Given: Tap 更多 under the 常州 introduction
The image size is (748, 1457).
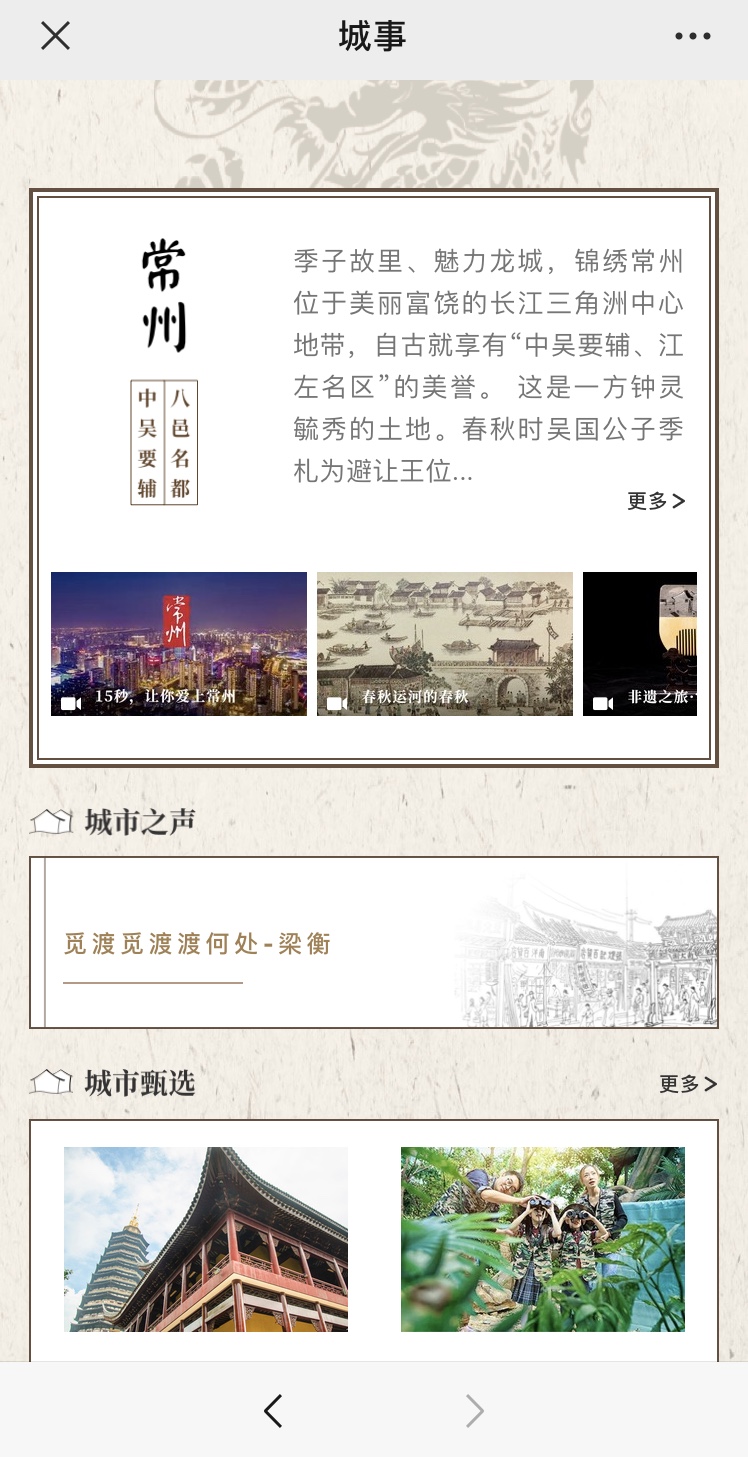Looking at the screenshot, I should click(656, 501).
